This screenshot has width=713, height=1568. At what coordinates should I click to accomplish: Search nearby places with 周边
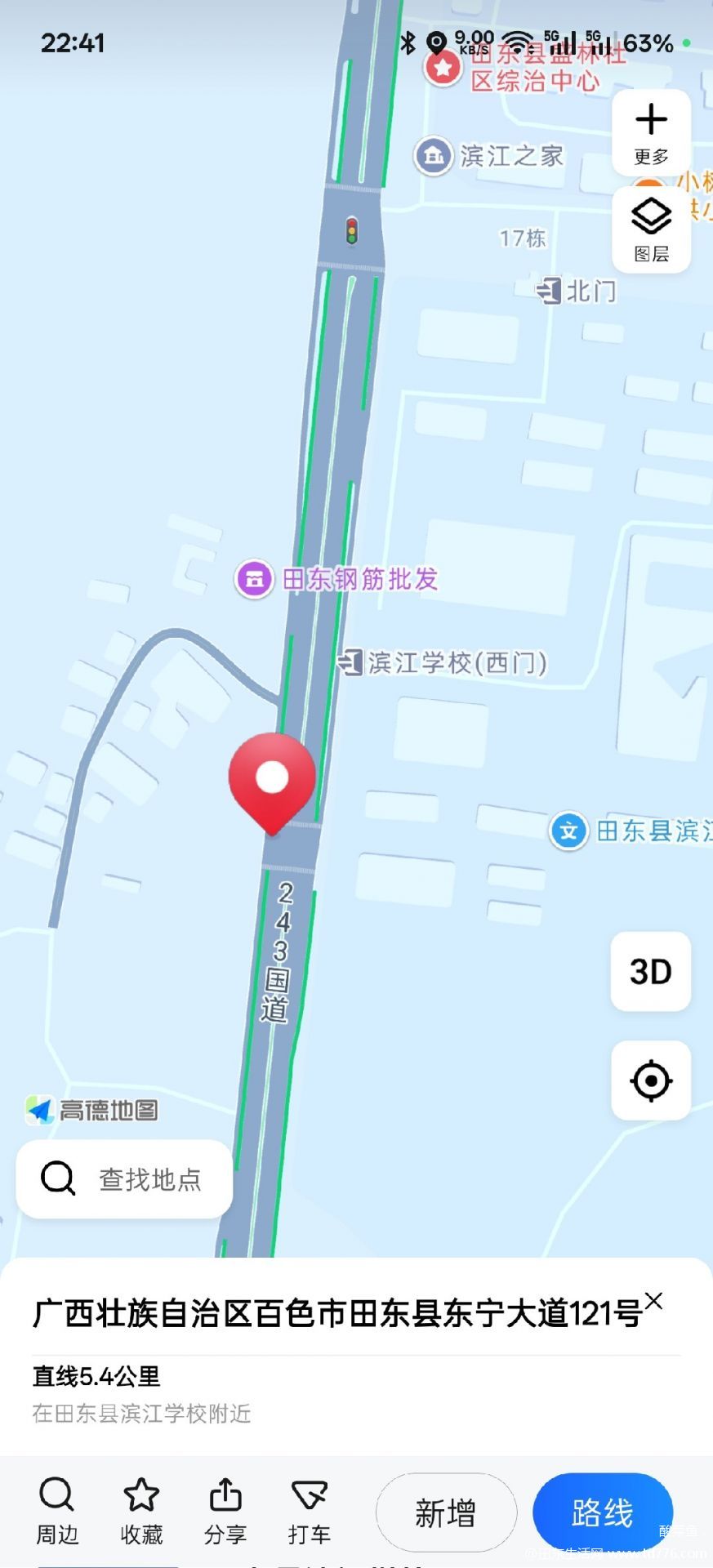[x=57, y=1512]
